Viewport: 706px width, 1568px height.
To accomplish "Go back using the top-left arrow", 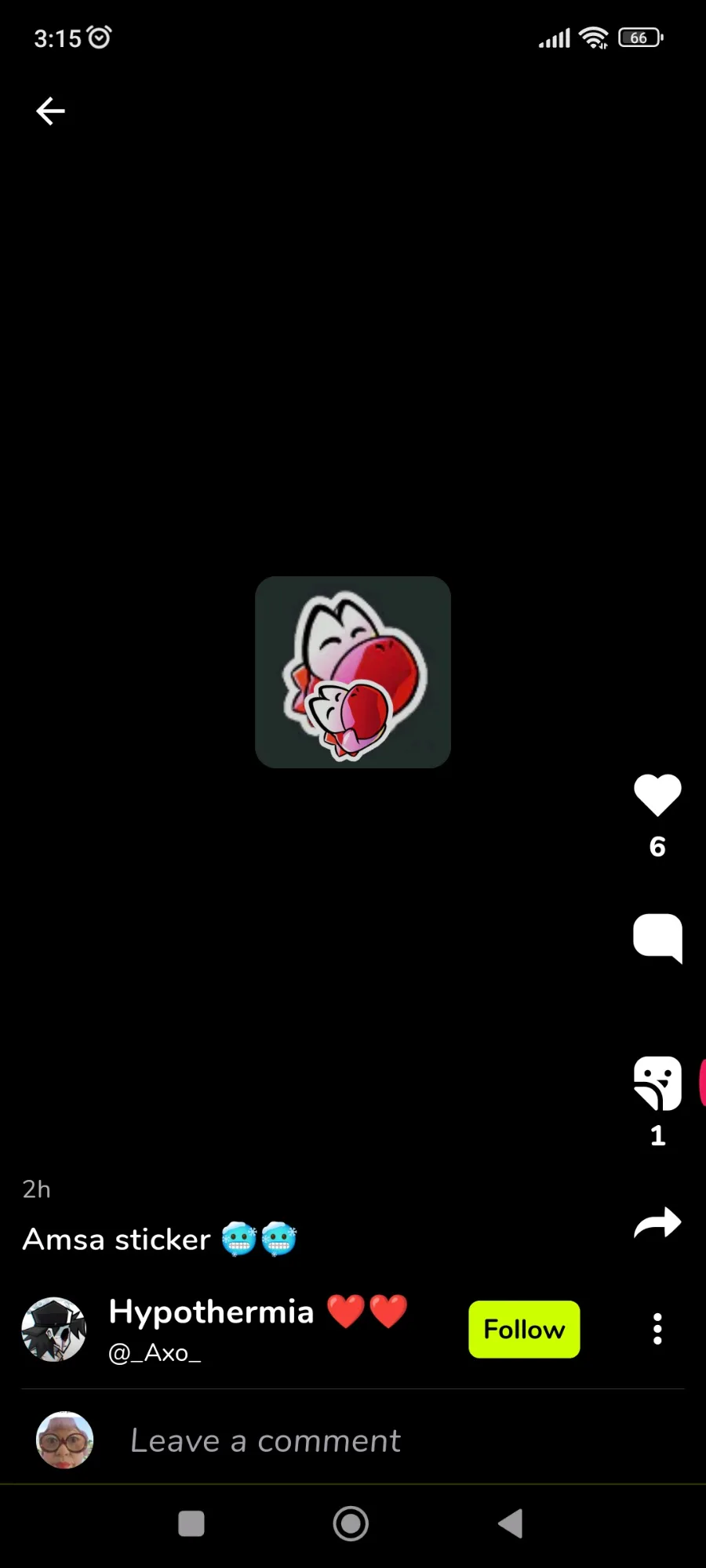I will click(x=51, y=111).
